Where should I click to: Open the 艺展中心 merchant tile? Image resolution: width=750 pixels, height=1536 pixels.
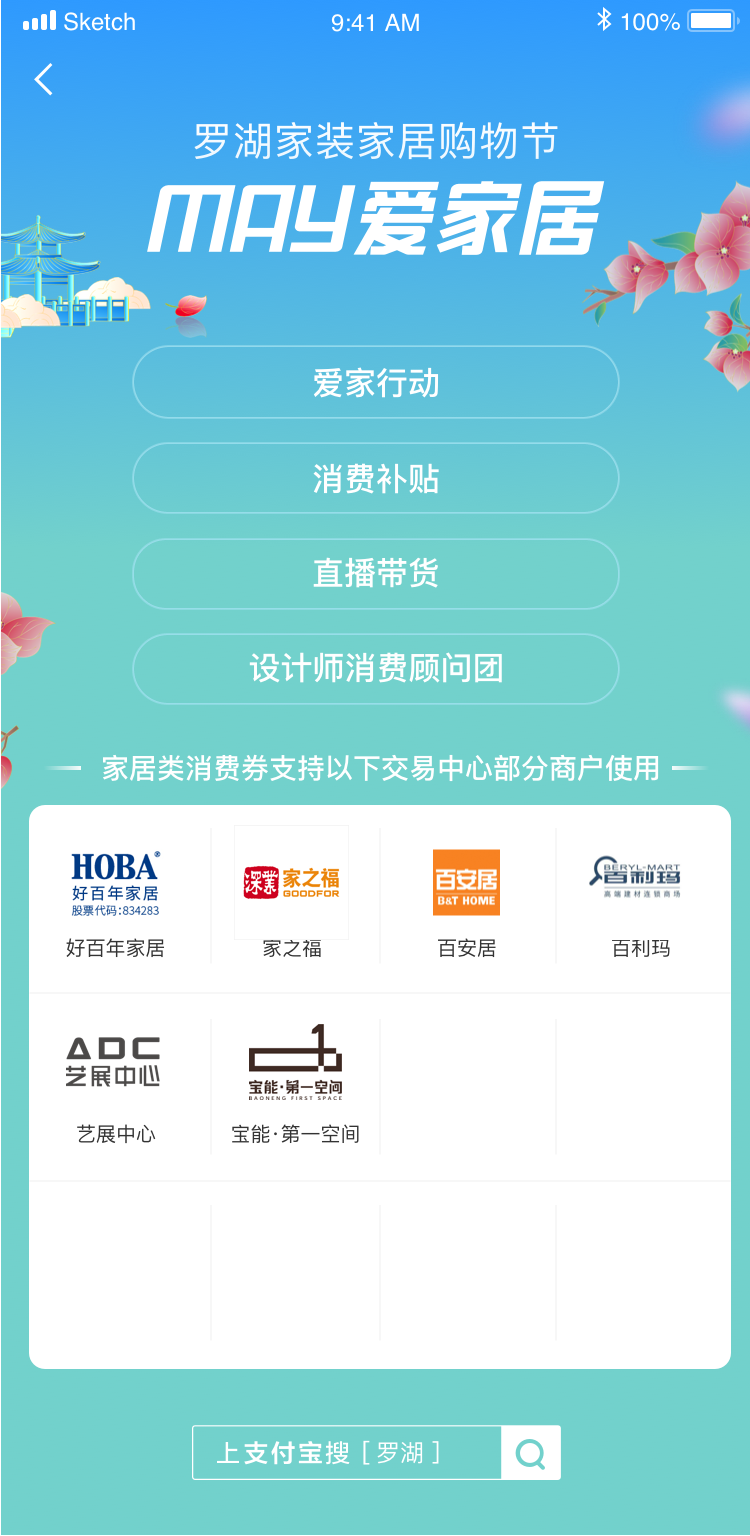(x=116, y=1085)
